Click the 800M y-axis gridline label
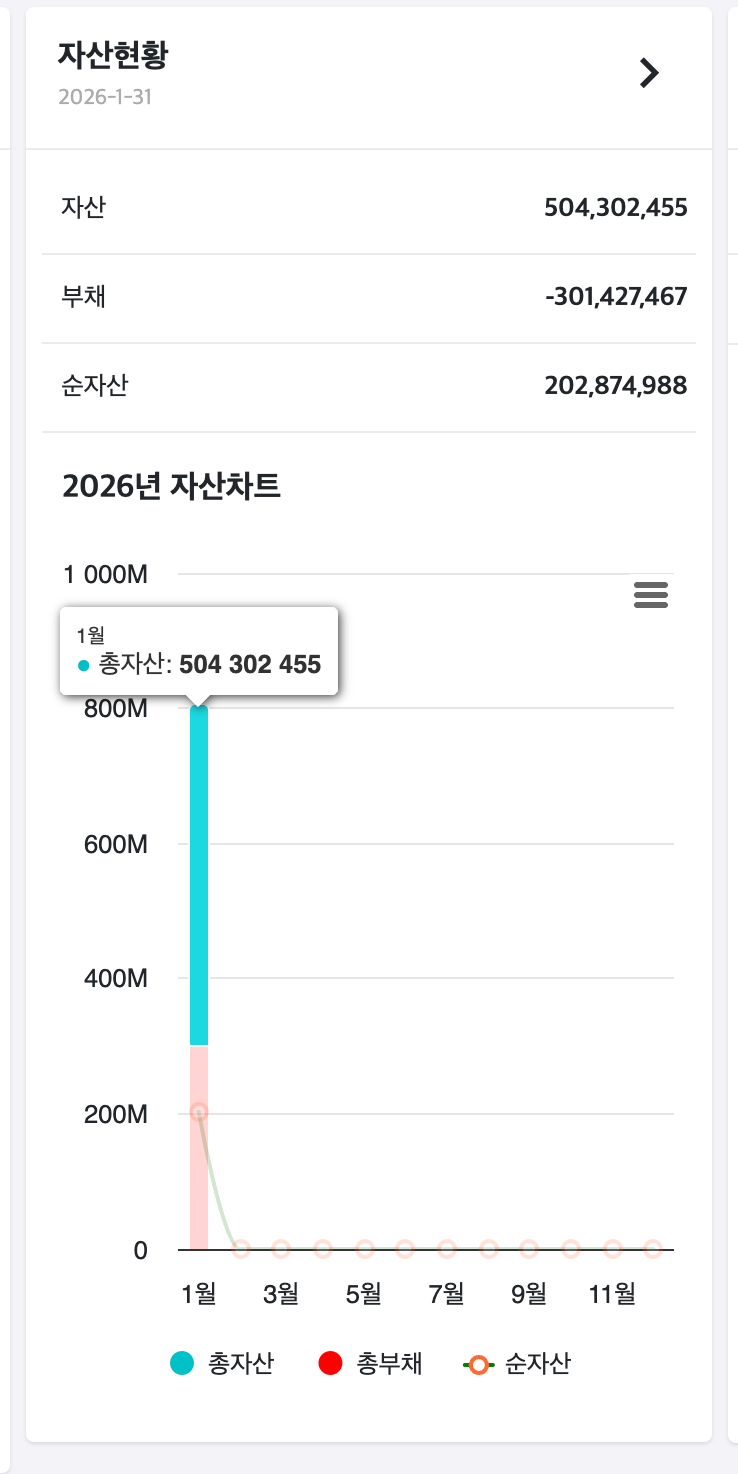Viewport: 738px width, 1474px height. [x=114, y=709]
